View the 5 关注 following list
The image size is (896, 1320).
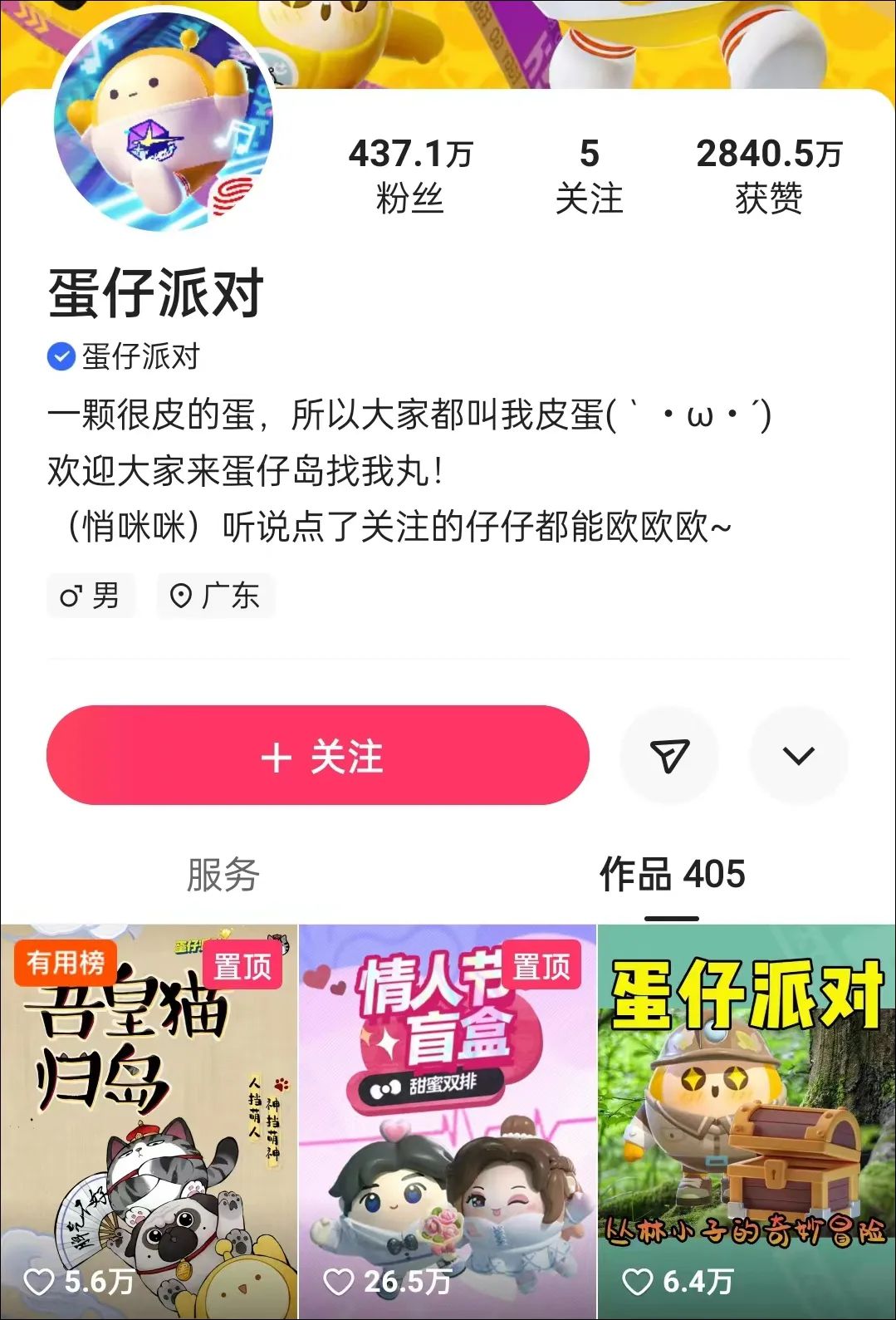click(x=589, y=175)
